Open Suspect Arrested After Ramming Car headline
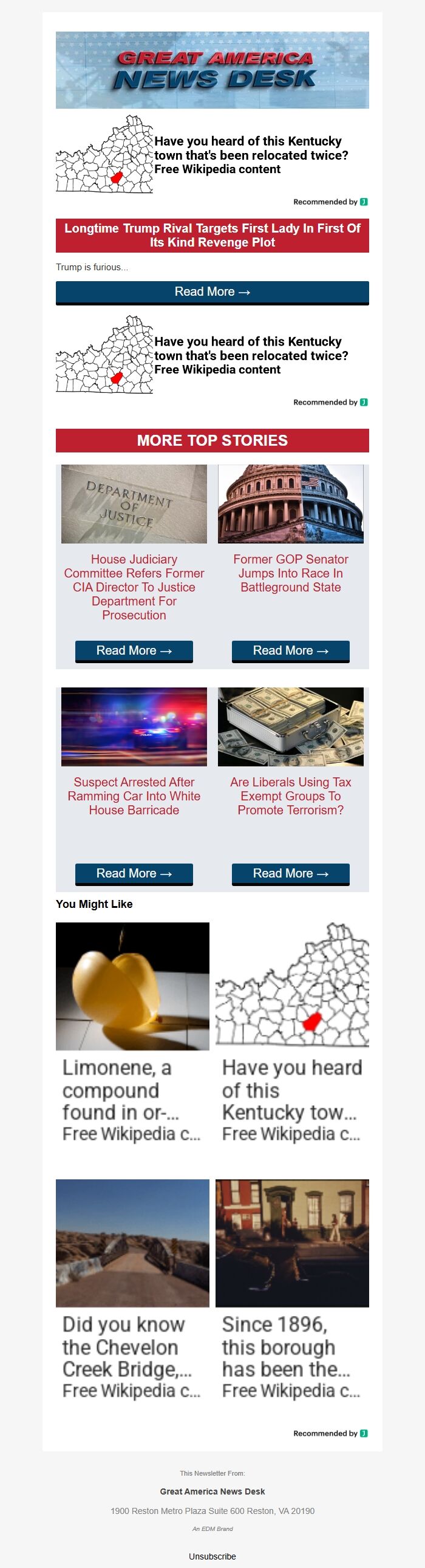The image size is (425, 1568). [134, 796]
